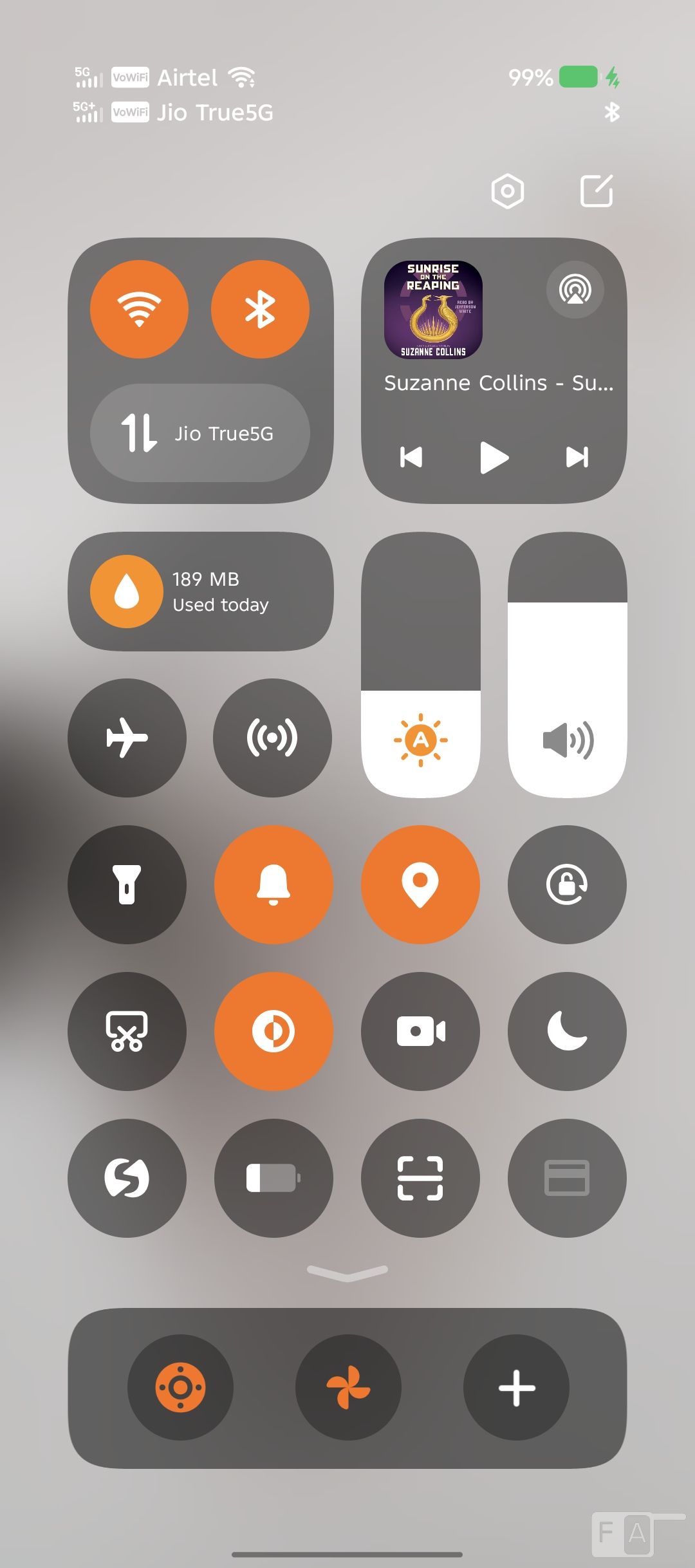Toggle the rotation lock
The image size is (695, 1568).
tap(567, 884)
